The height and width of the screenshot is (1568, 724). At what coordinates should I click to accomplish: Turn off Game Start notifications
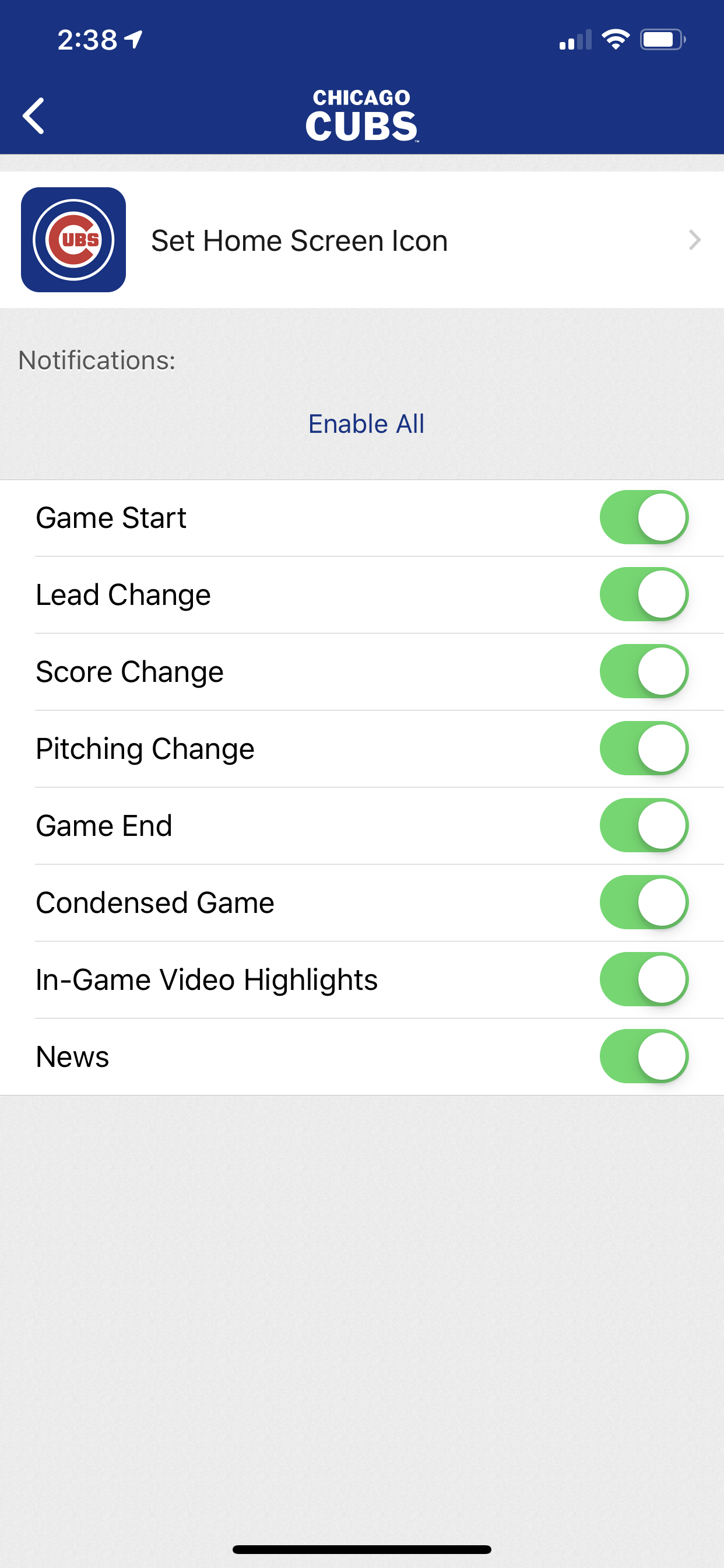[x=644, y=517]
